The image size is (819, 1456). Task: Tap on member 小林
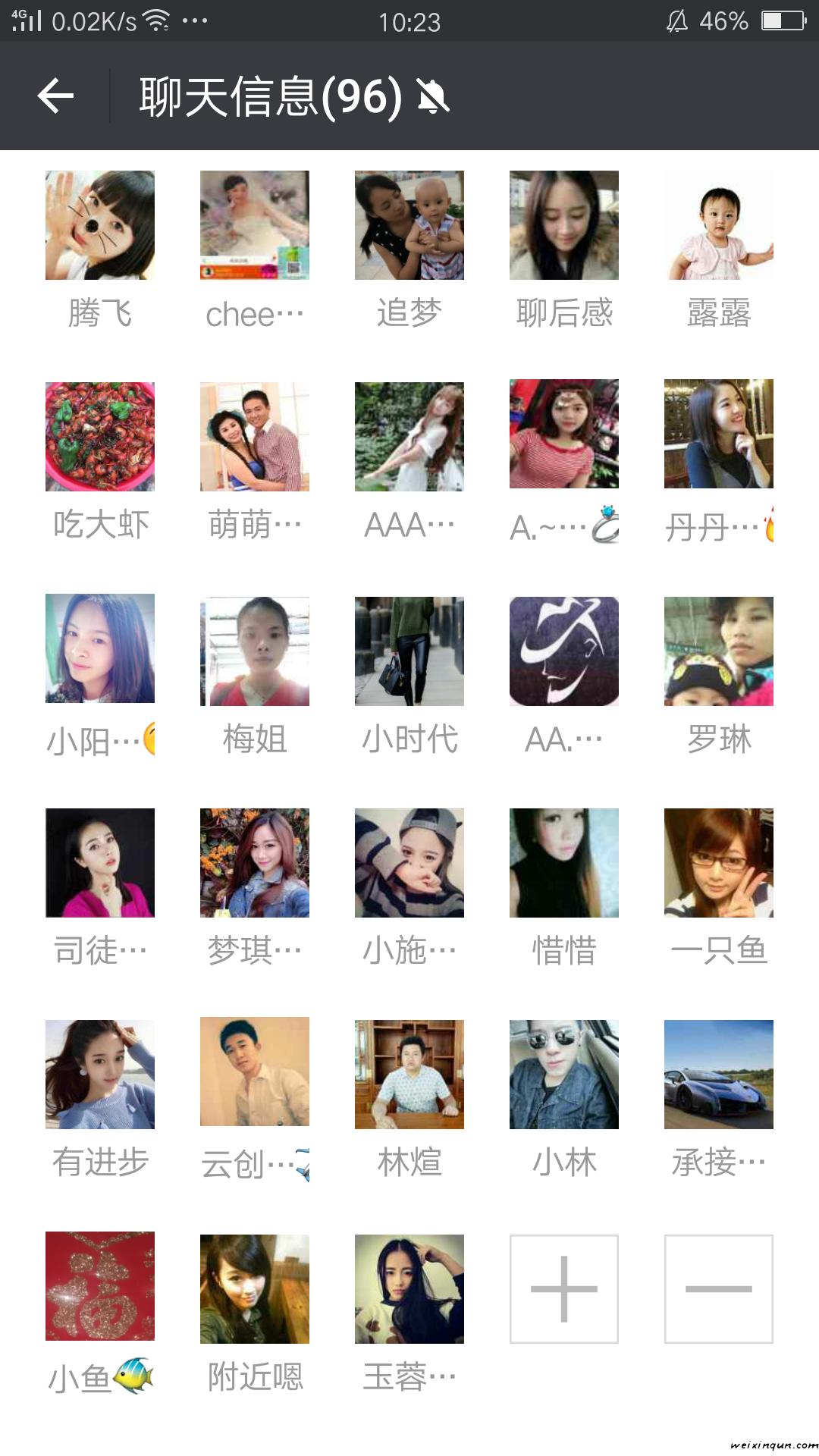tap(563, 1075)
